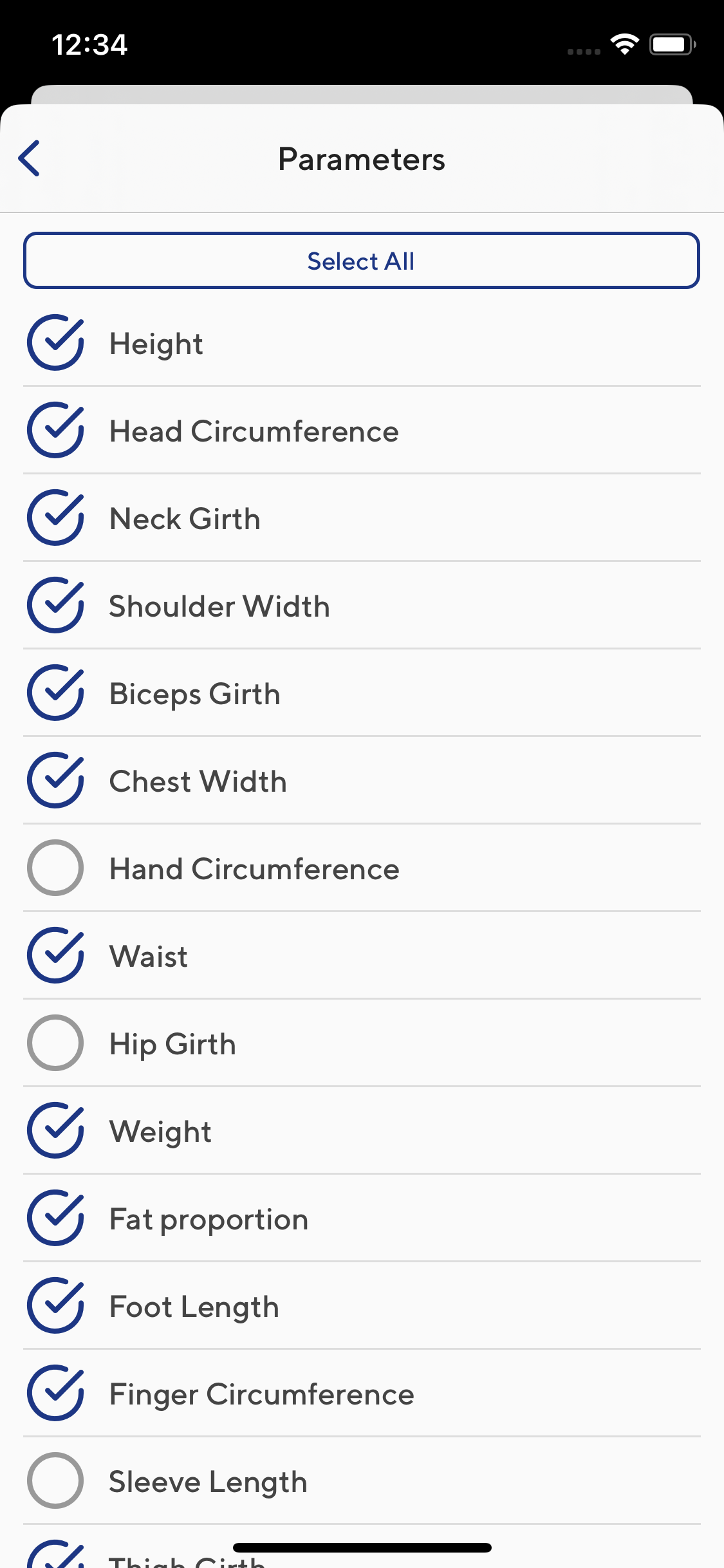Enable Hand Circumference

pyautogui.click(x=55, y=868)
